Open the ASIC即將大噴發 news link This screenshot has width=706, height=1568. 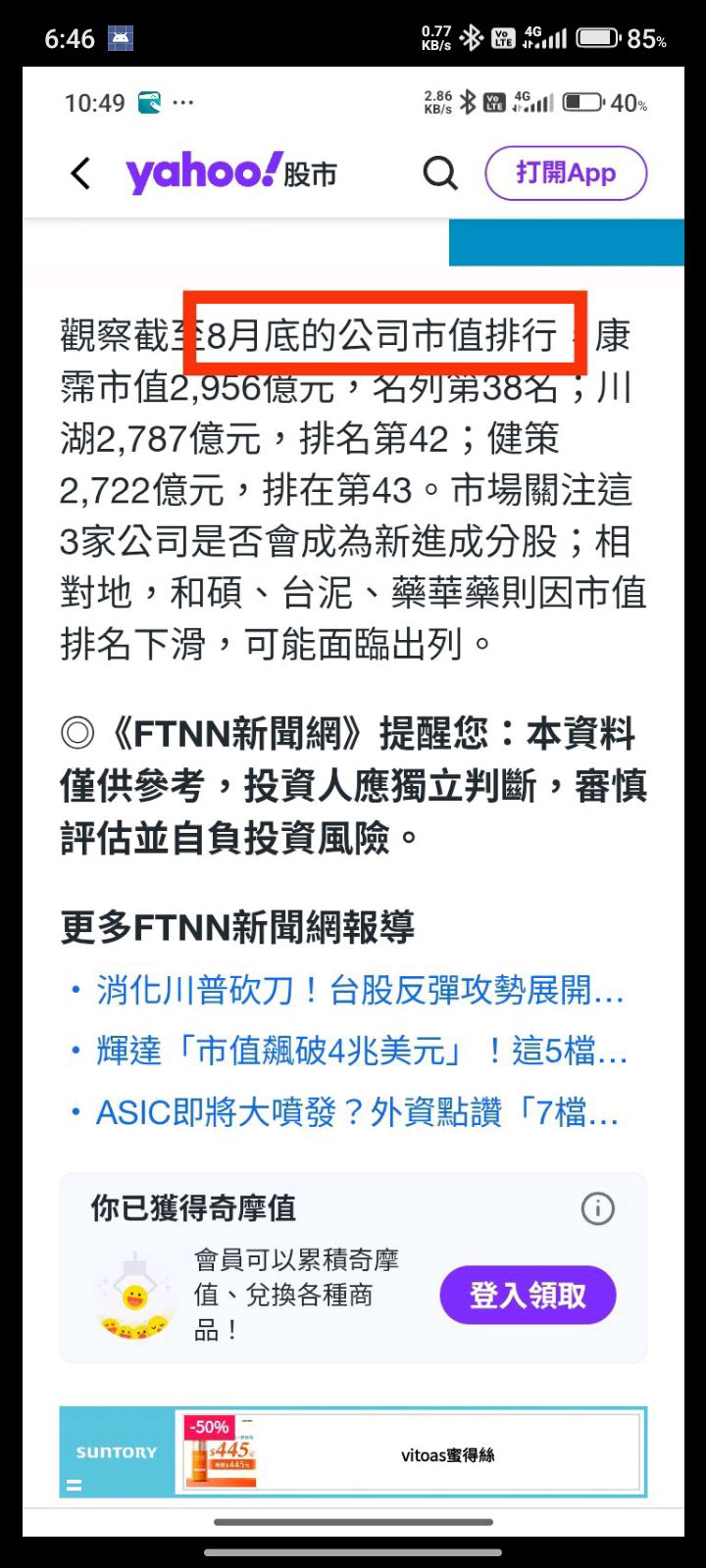[357, 1112]
